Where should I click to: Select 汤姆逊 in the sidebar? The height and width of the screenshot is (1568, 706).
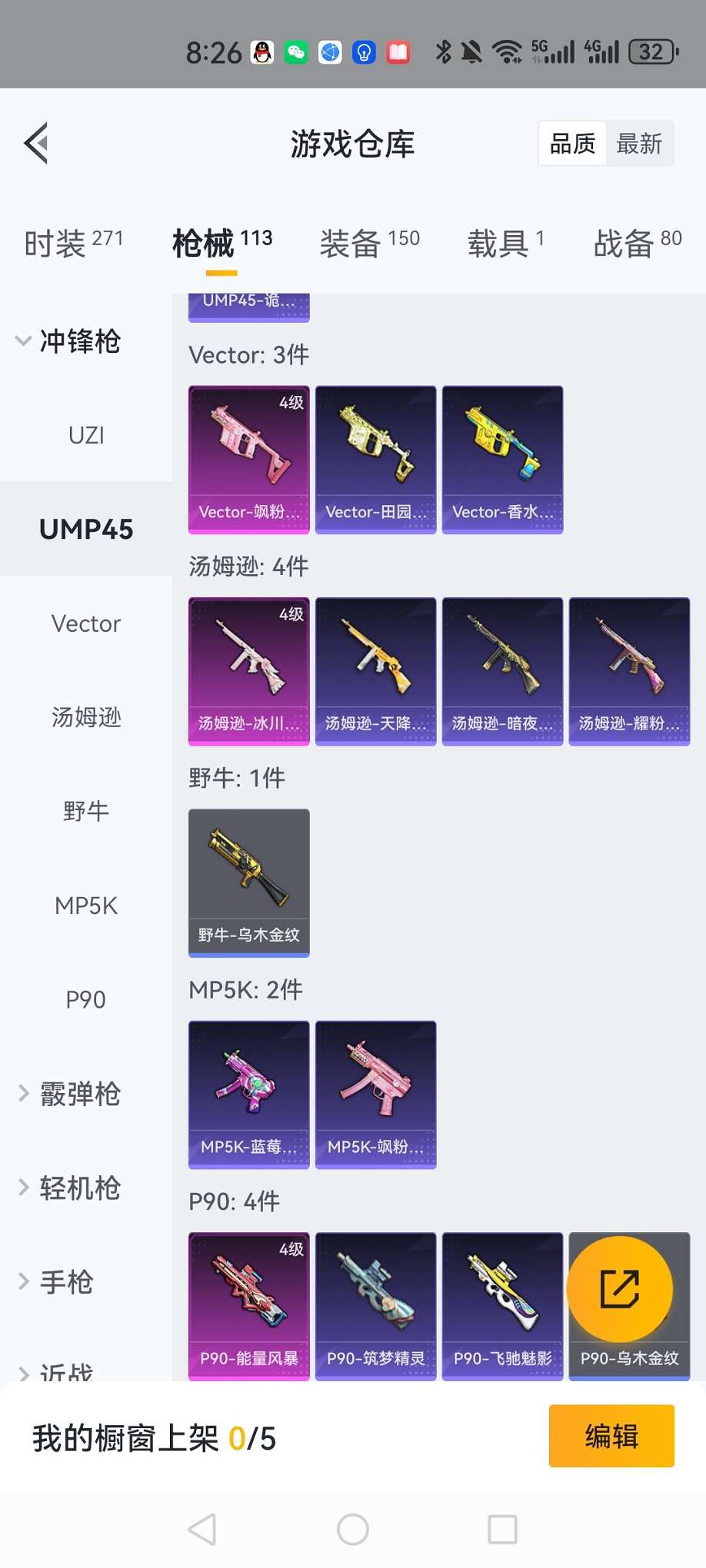[x=86, y=717]
